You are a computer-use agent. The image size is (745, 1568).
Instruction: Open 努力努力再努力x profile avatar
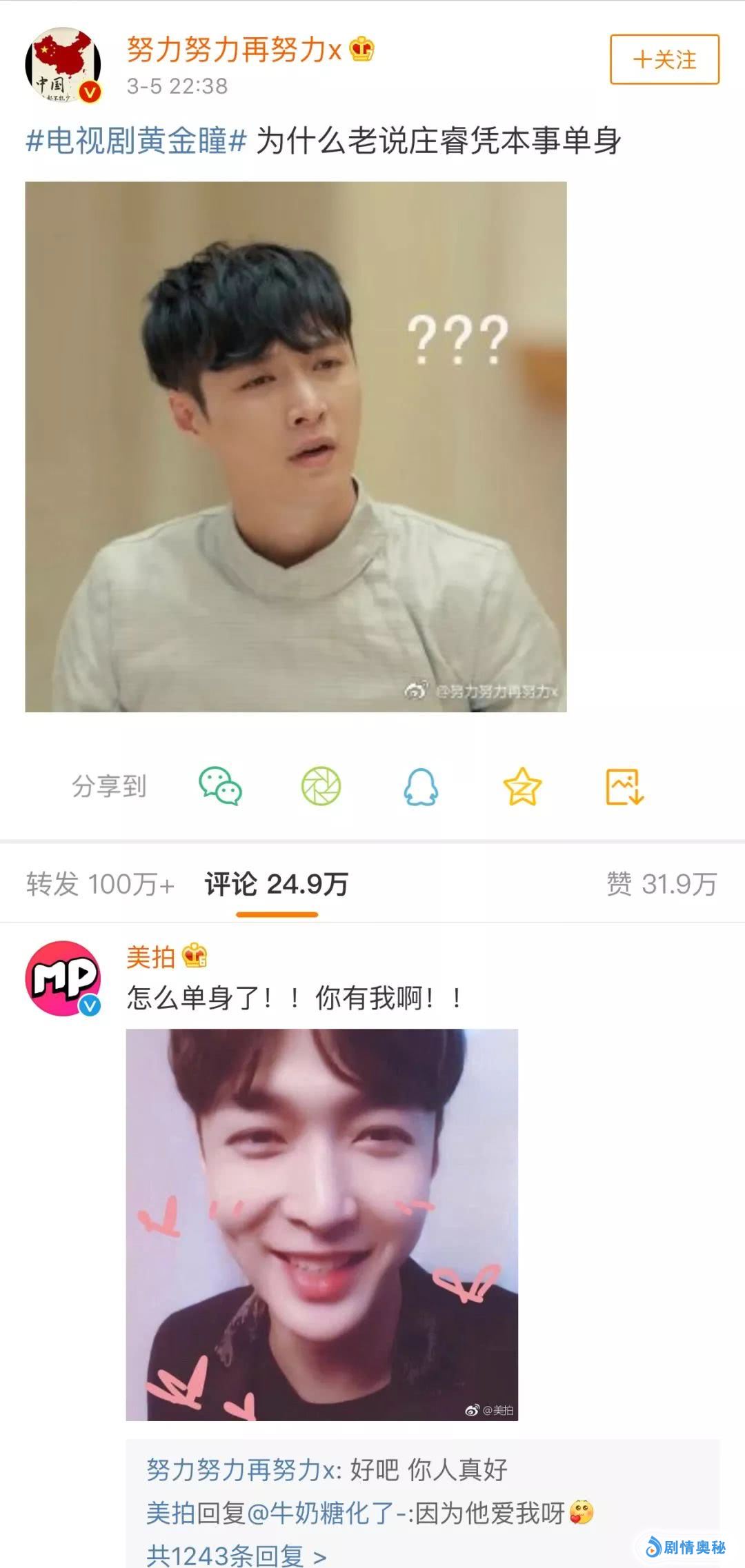click(63, 66)
